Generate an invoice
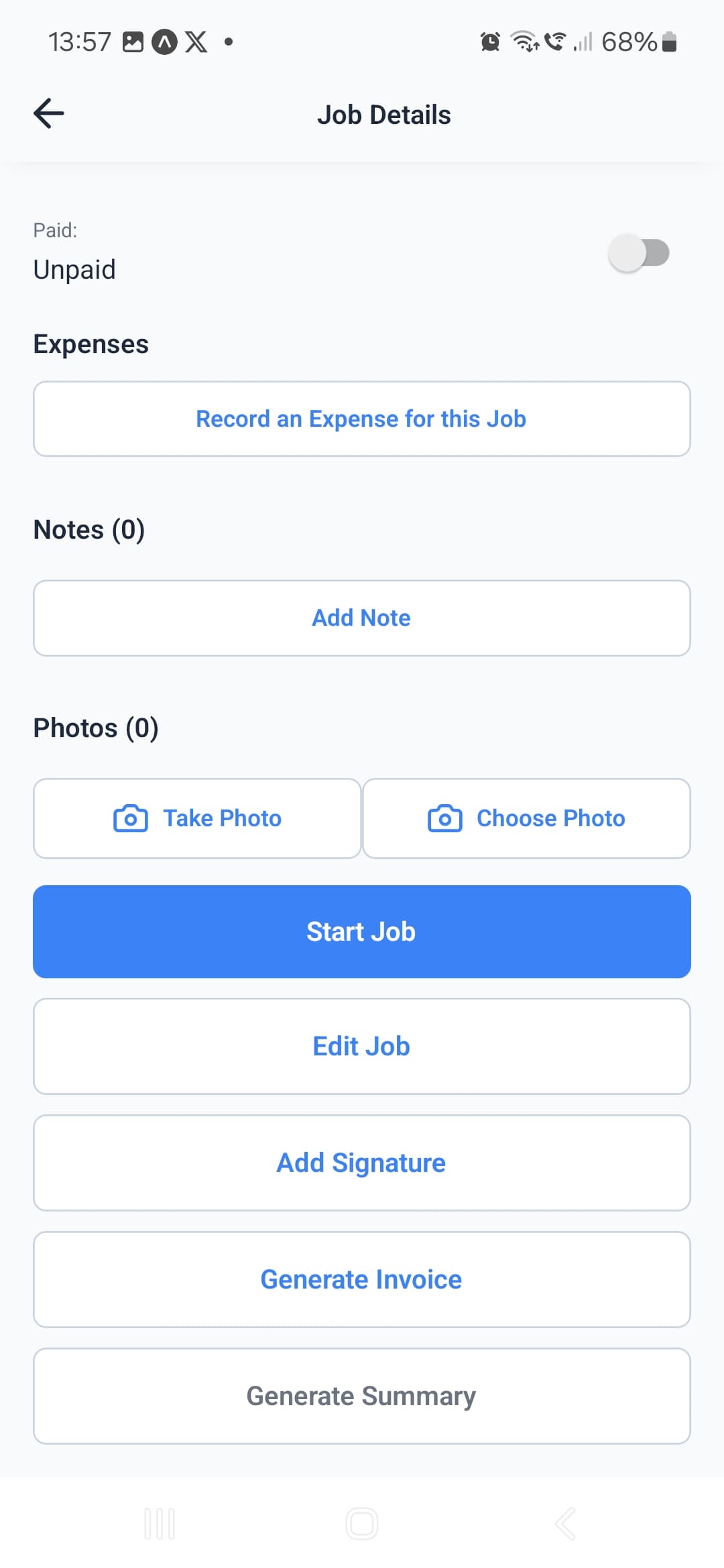724x1568 pixels. (362, 1279)
